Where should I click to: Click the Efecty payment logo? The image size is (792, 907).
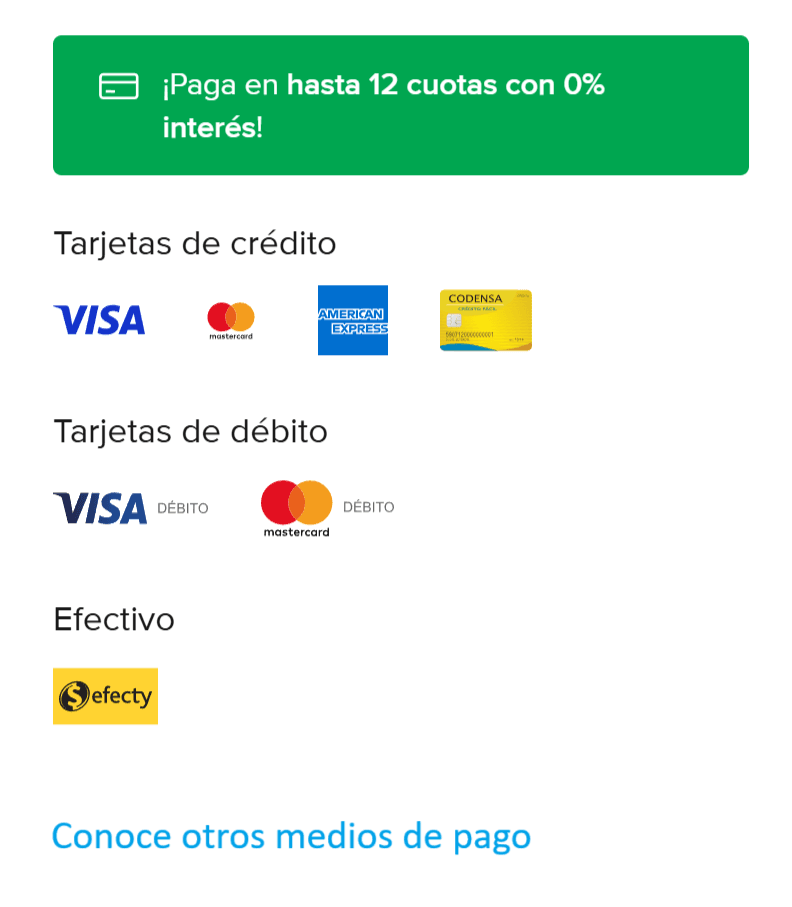pyautogui.click(x=105, y=696)
